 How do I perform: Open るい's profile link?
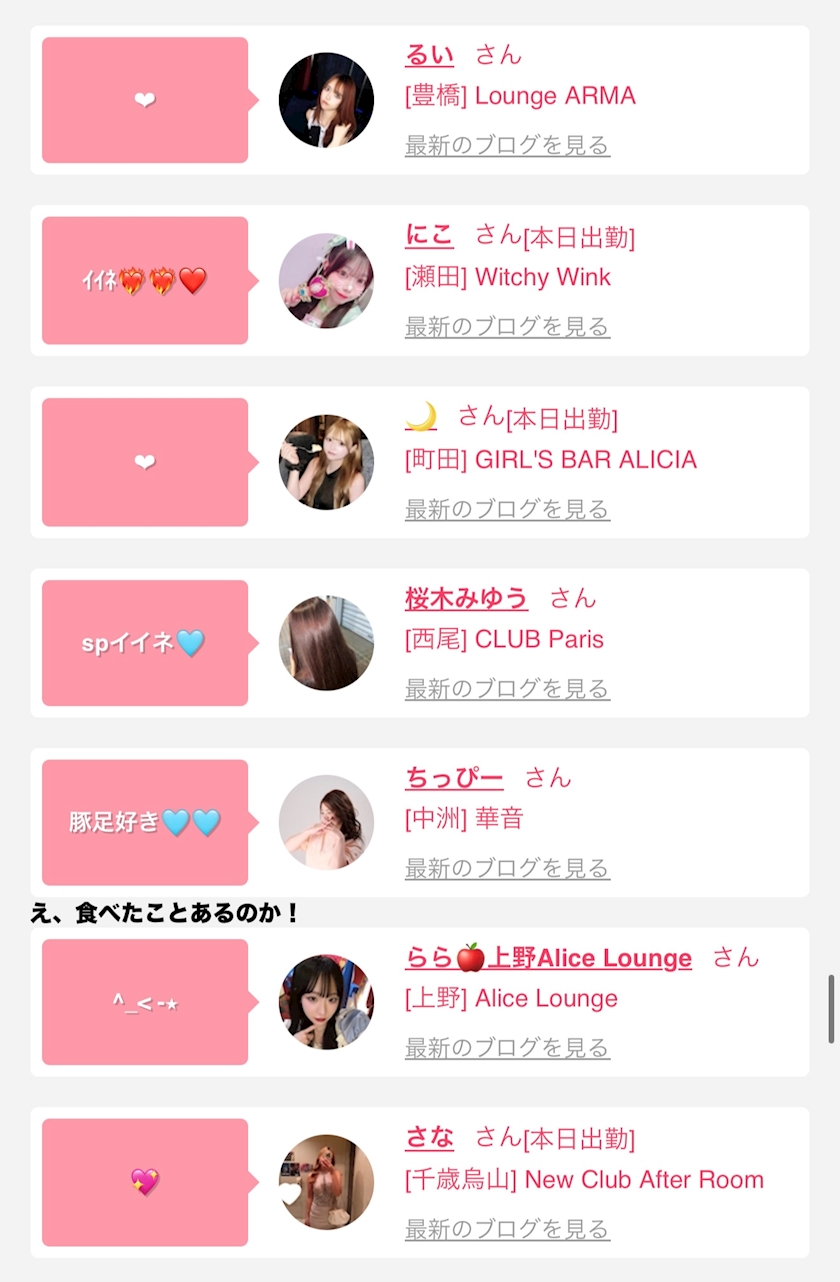point(429,55)
